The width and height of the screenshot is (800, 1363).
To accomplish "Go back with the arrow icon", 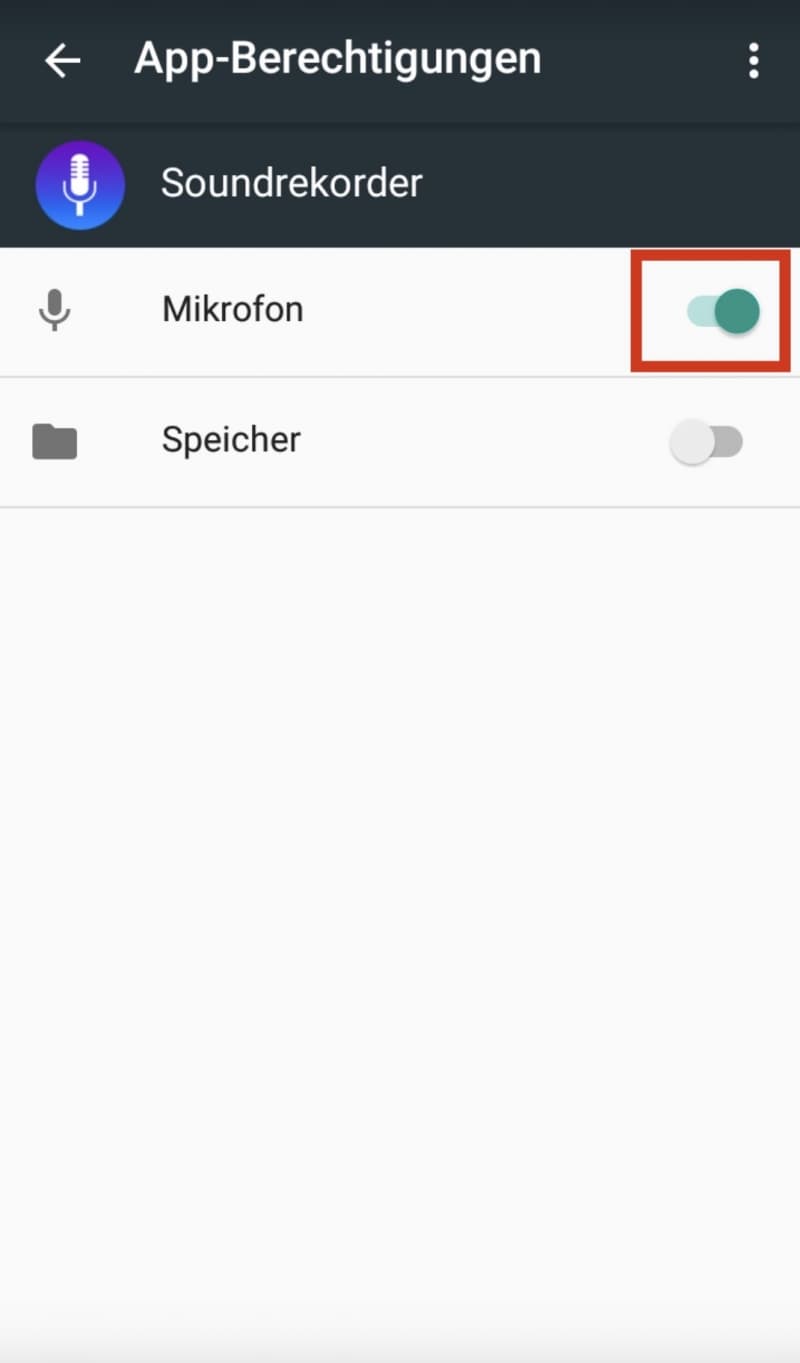I will pos(62,61).
